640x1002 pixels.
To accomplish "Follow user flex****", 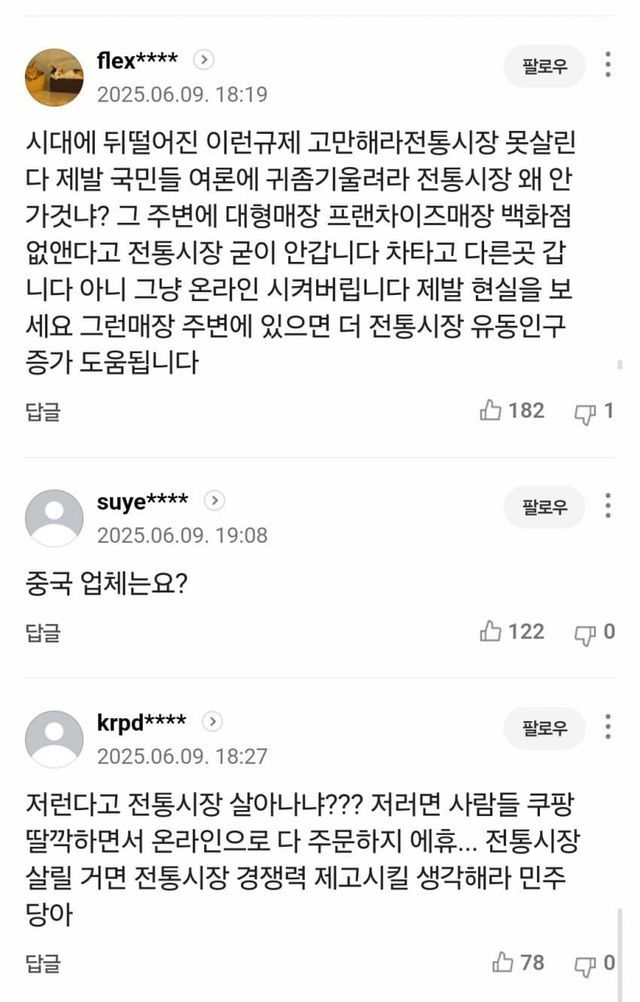I will pyautogui.click(x=544, y=66).
